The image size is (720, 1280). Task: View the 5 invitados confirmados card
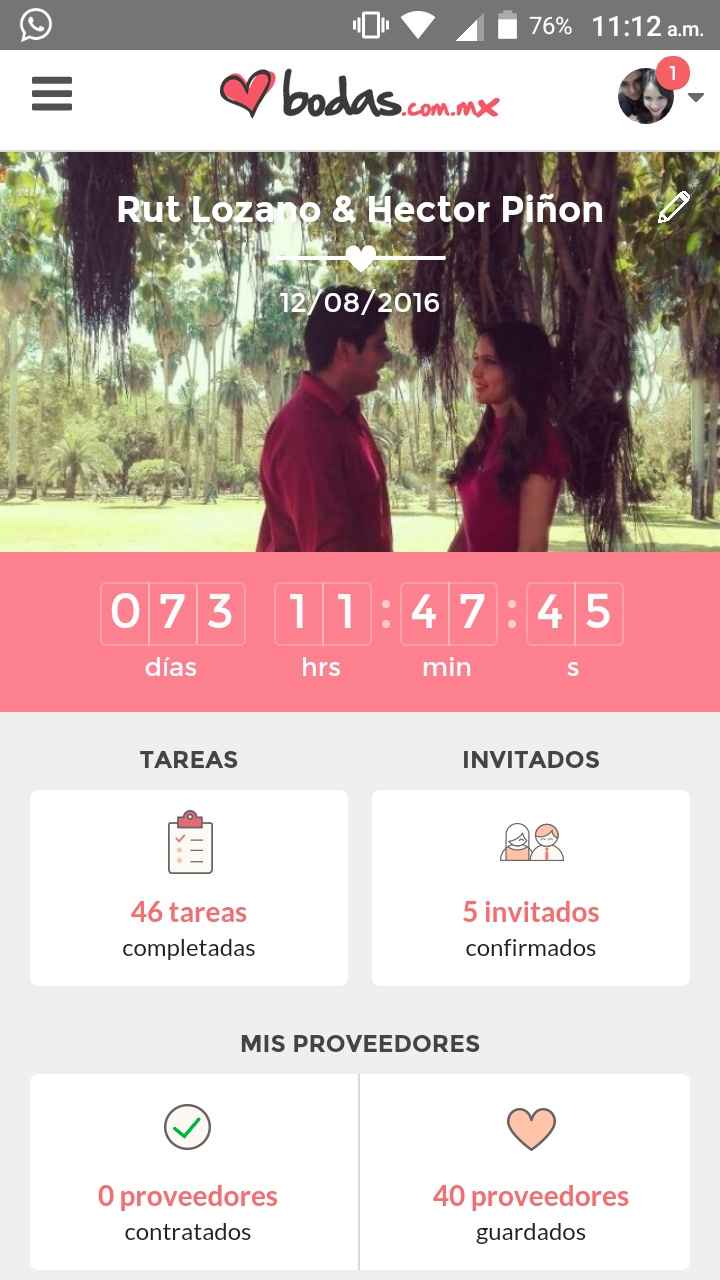tap(530, 887)
